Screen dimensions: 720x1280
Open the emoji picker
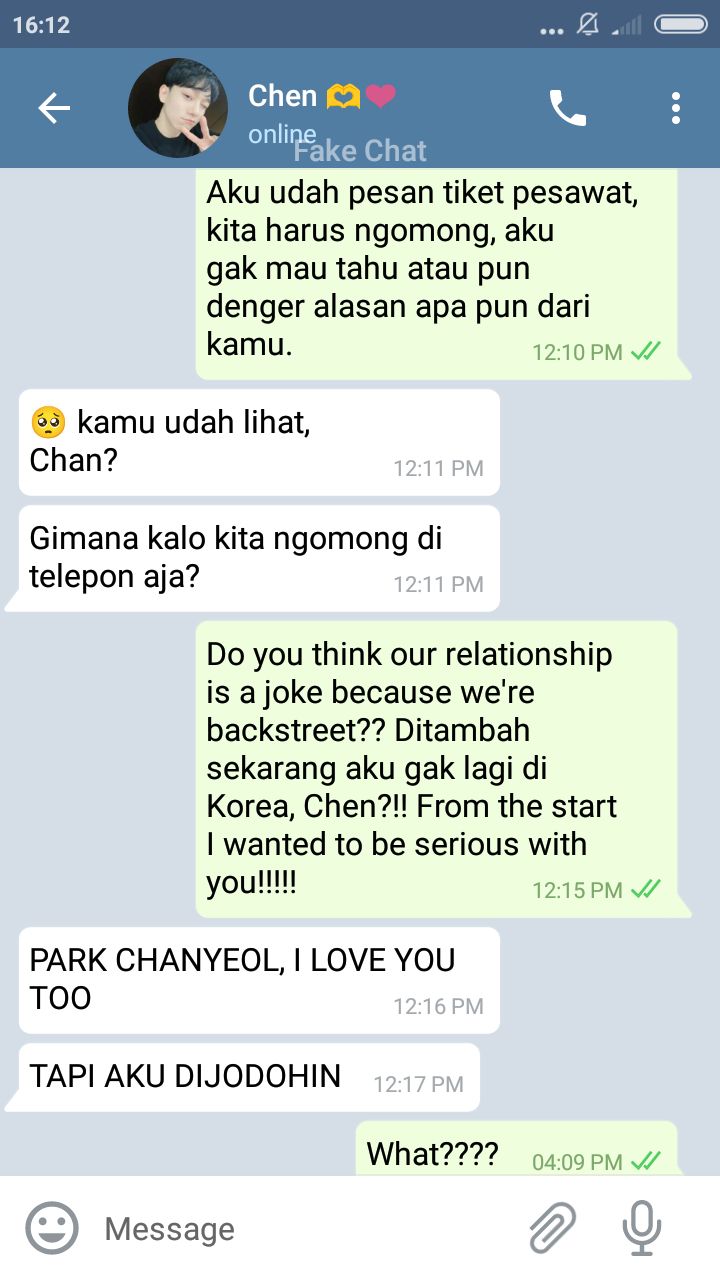(x=52, y=1228)
